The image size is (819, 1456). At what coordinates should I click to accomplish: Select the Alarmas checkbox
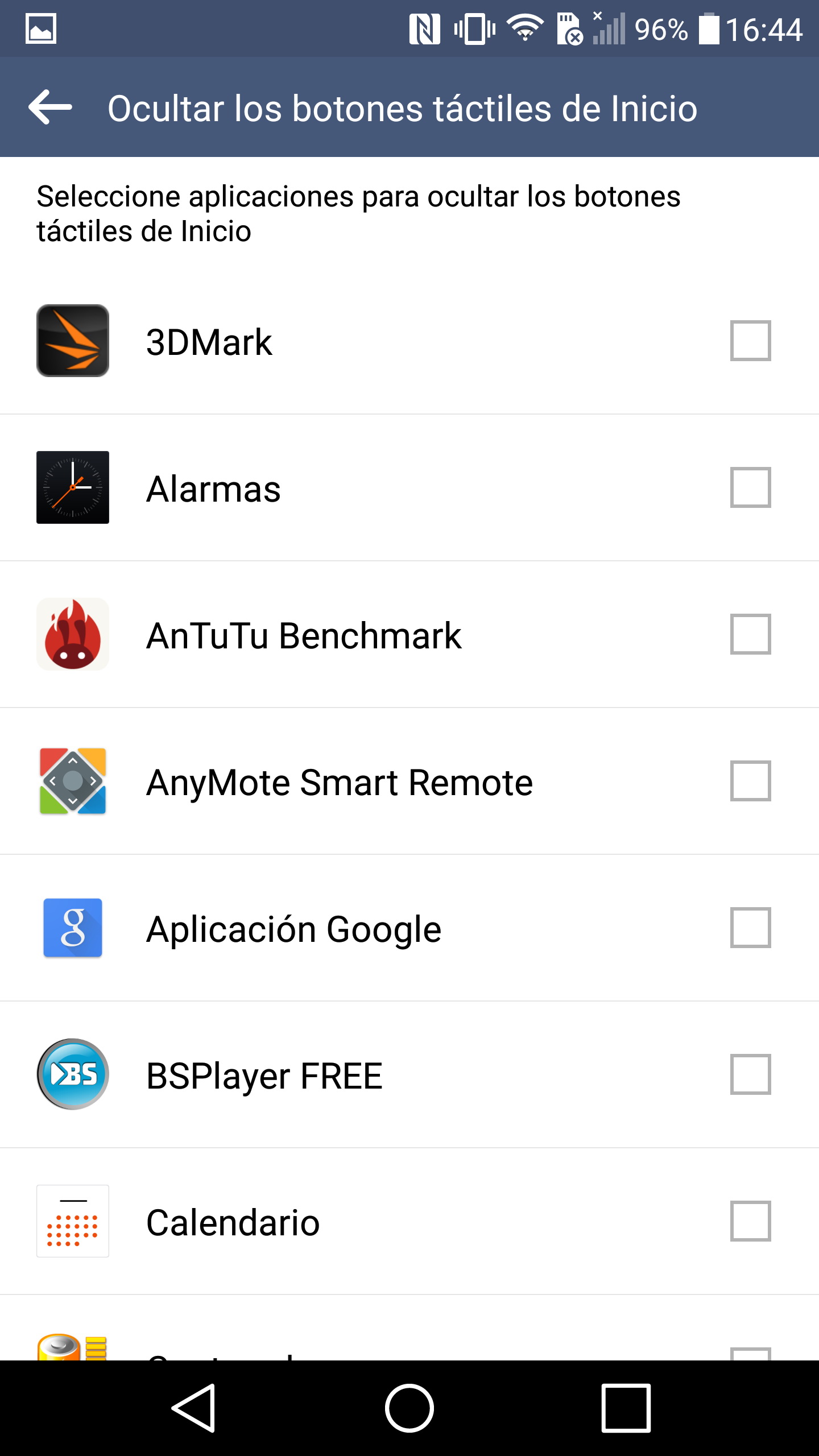tap(750, 487)
